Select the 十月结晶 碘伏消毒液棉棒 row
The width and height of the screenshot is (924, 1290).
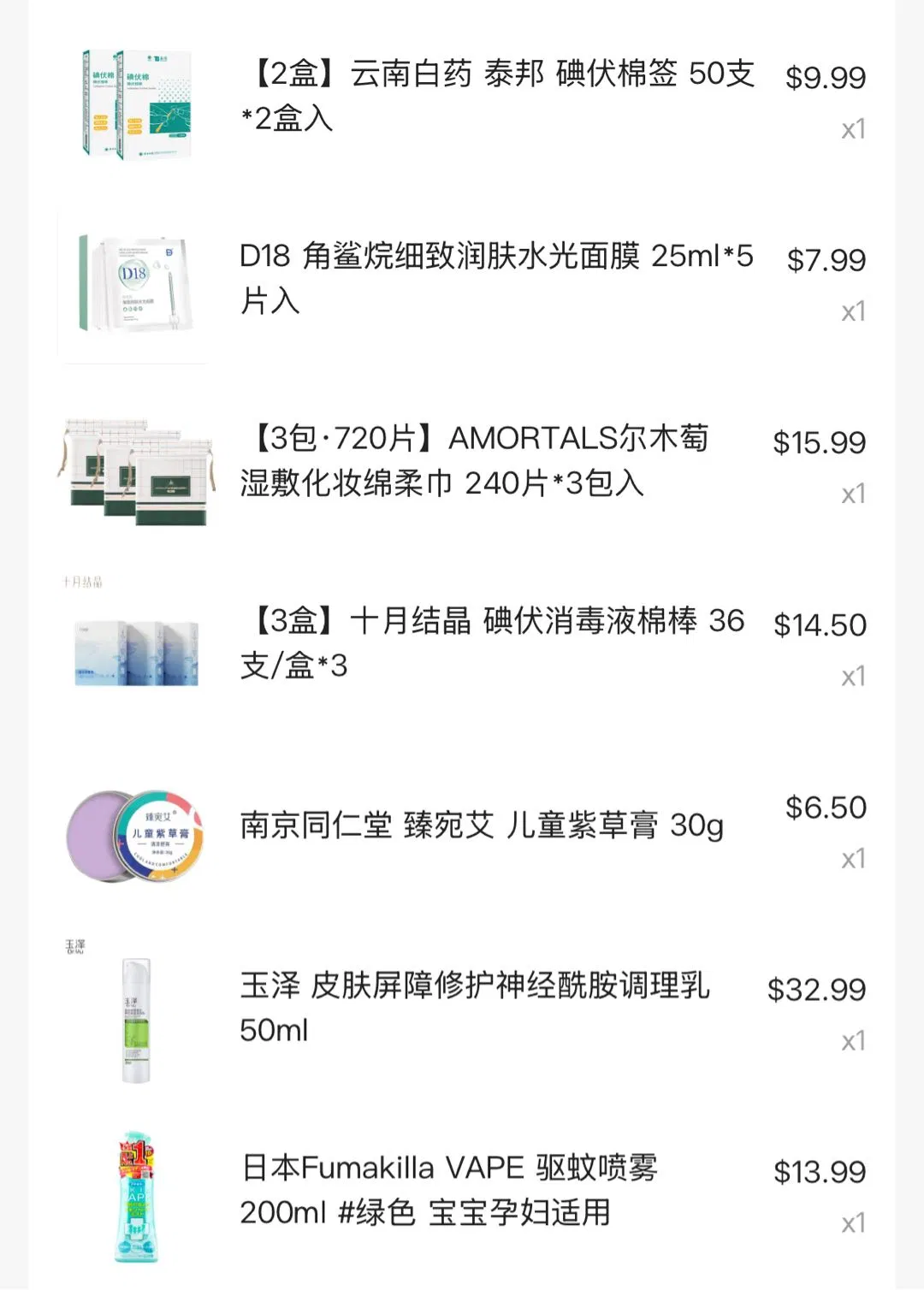point(492,642)
